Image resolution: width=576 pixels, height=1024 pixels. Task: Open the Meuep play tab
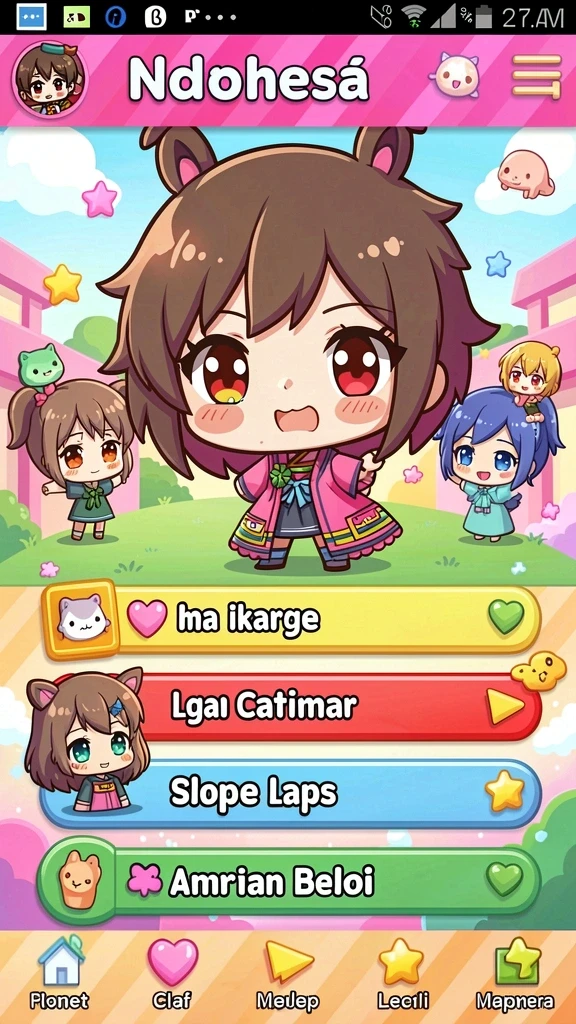(288, 974)
